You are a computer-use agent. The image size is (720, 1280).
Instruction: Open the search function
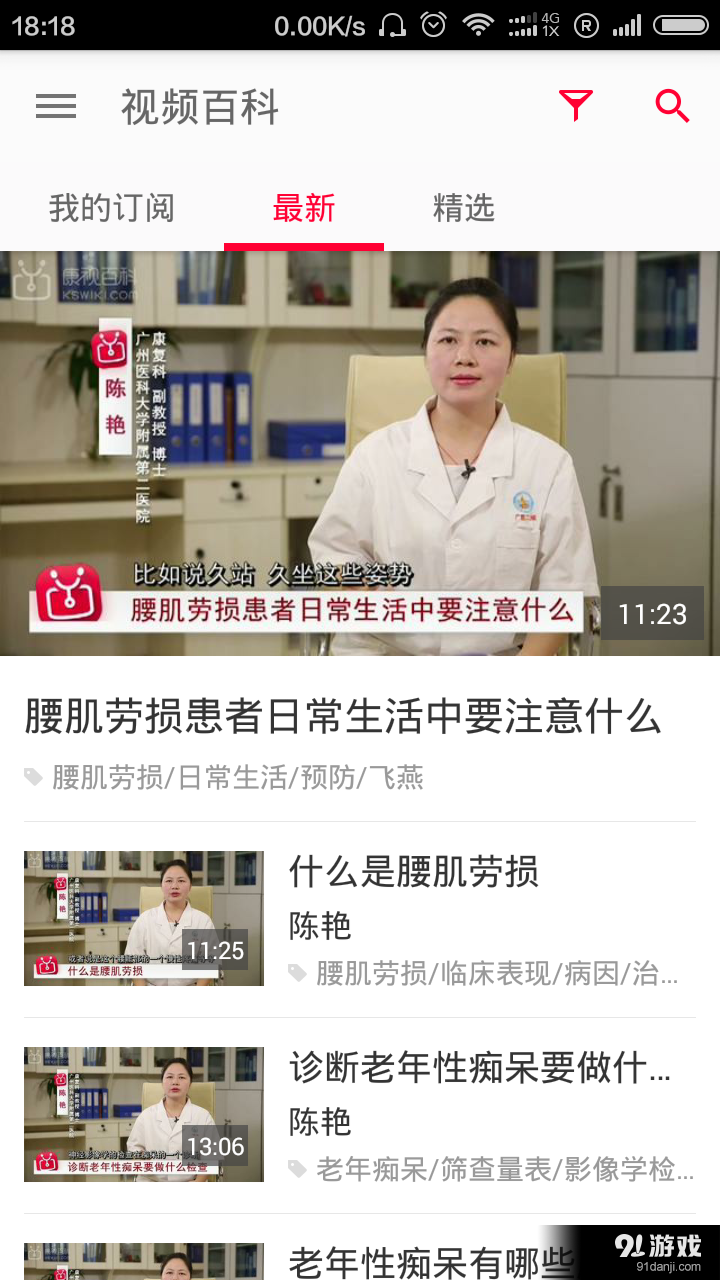click(671, 105)
